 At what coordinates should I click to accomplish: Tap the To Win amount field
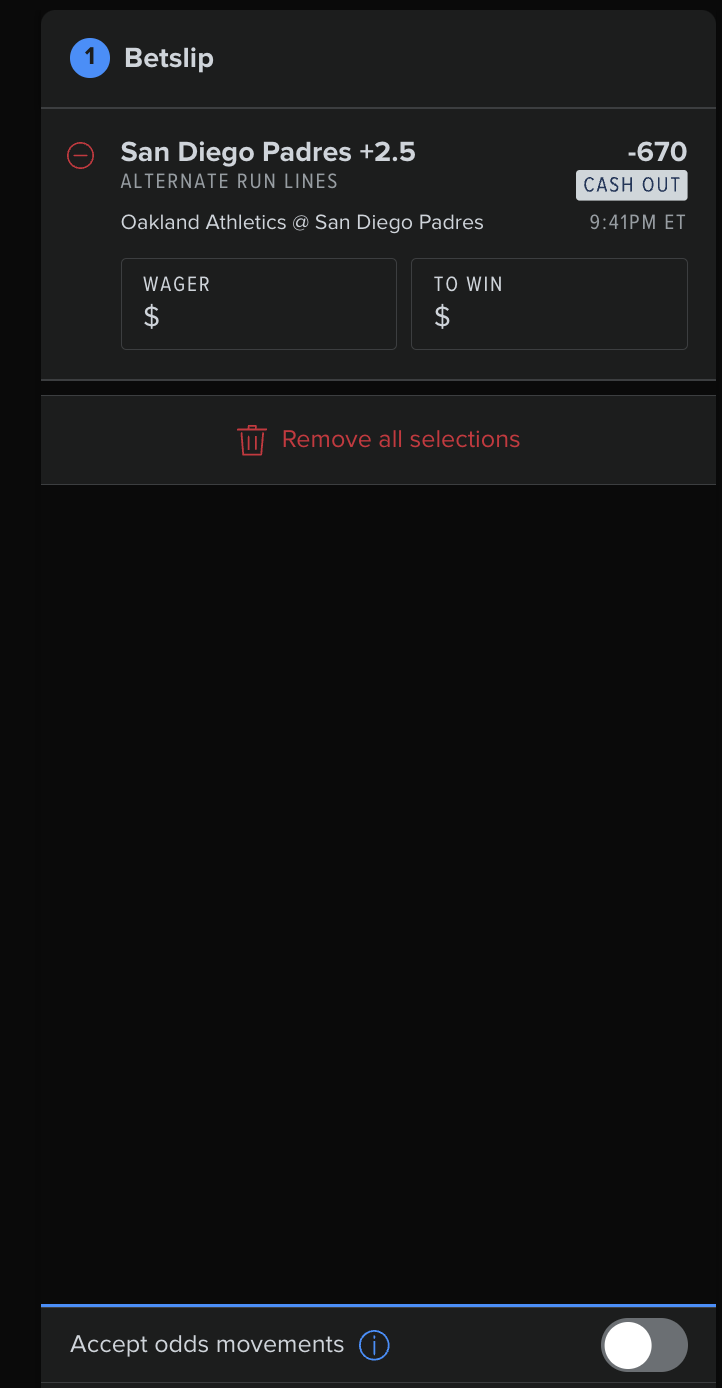tap(548, 304)
